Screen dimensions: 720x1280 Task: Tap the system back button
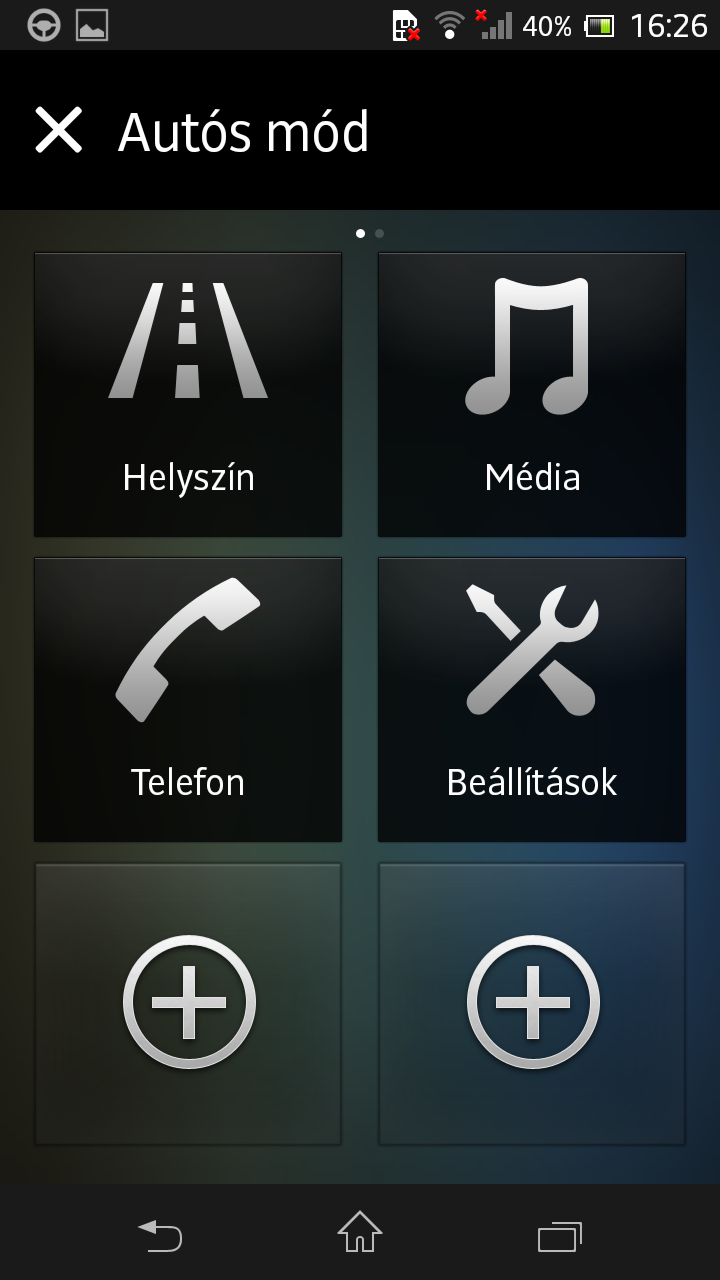tap(160, 1235)
